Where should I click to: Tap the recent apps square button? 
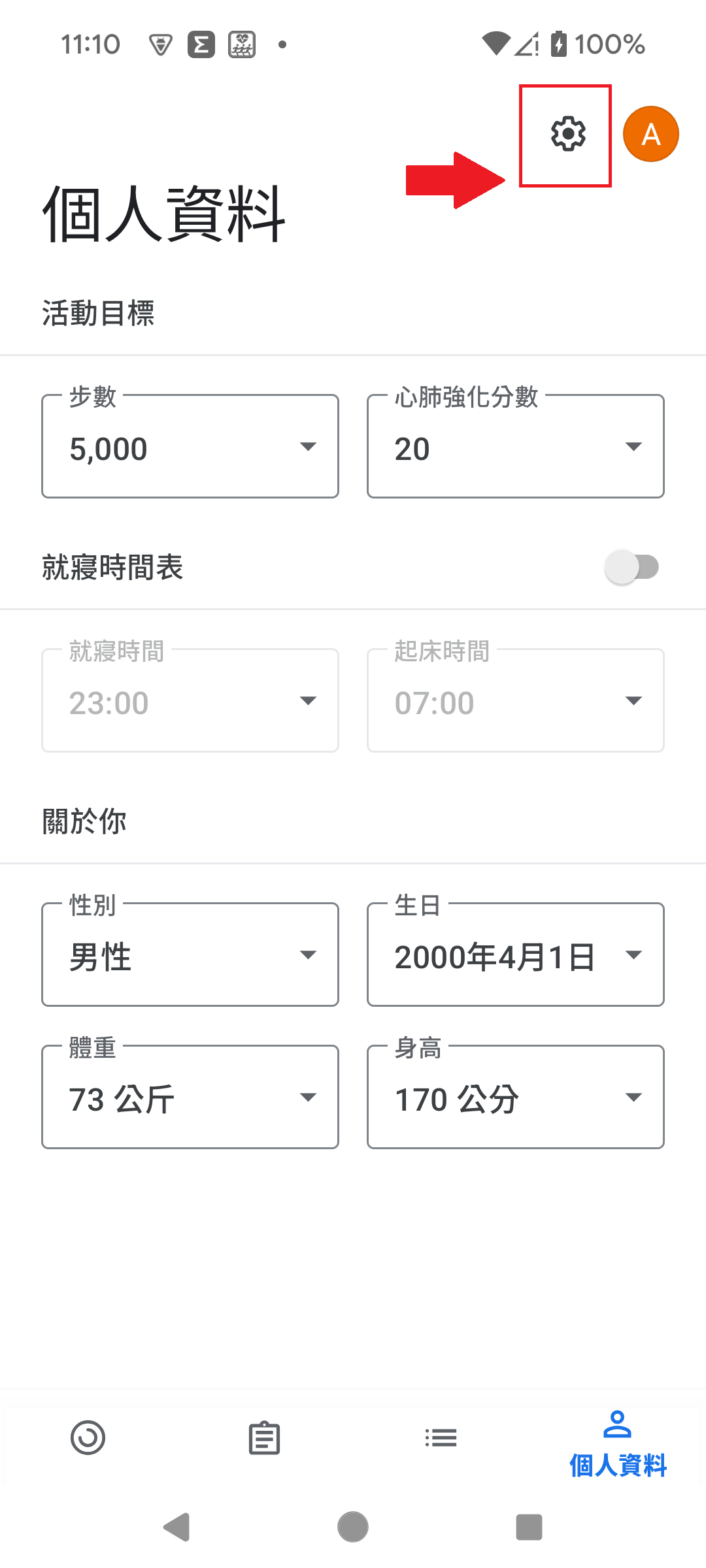coord(529,1527)
